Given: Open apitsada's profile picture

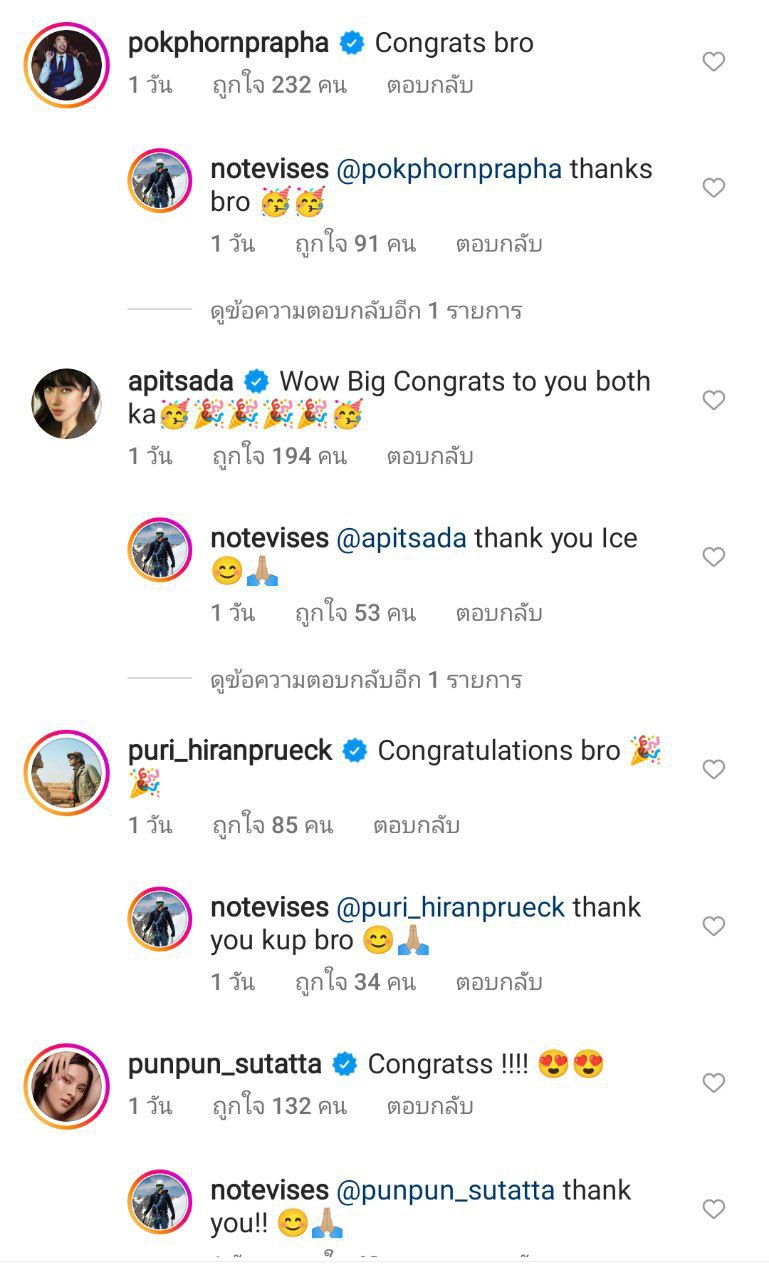Looking at the screenshot, I should point(66,404).
